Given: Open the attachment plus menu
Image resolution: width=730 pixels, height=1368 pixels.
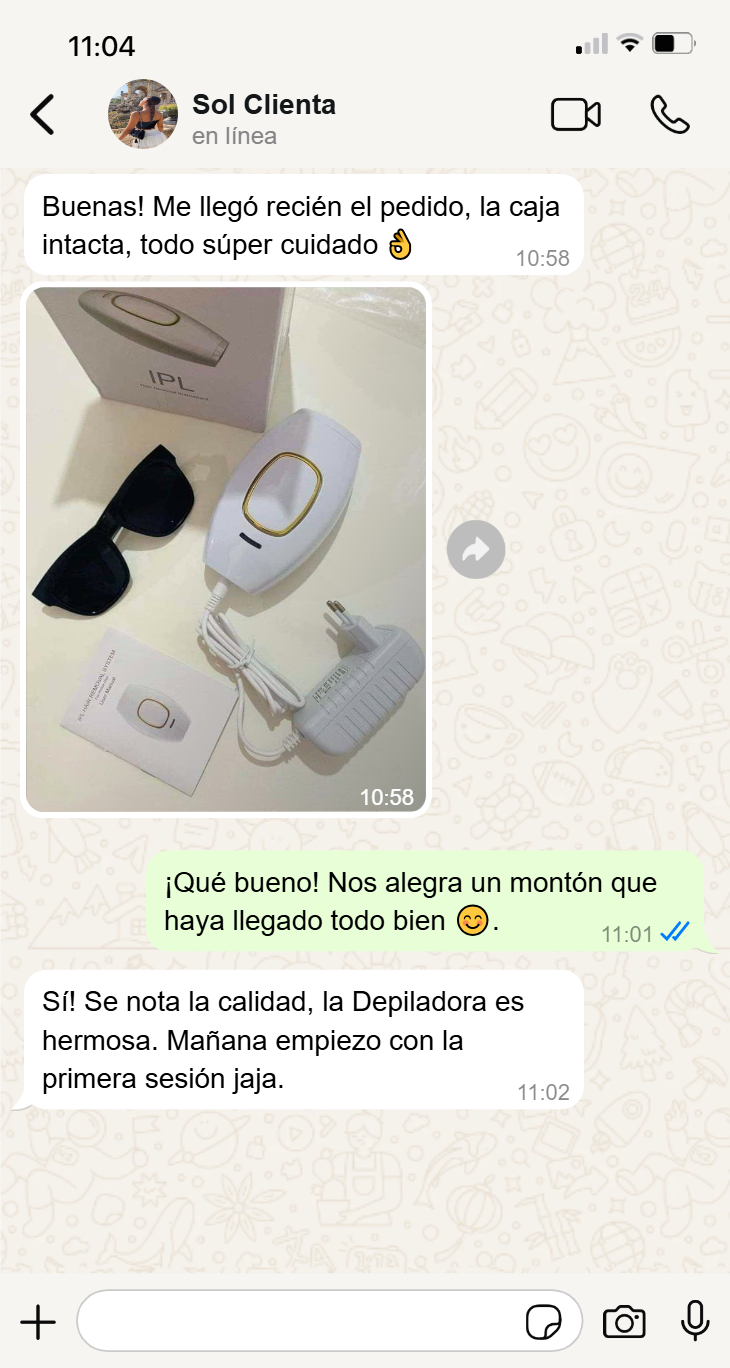Looking at the screenshot, I should coord(38,1322).
